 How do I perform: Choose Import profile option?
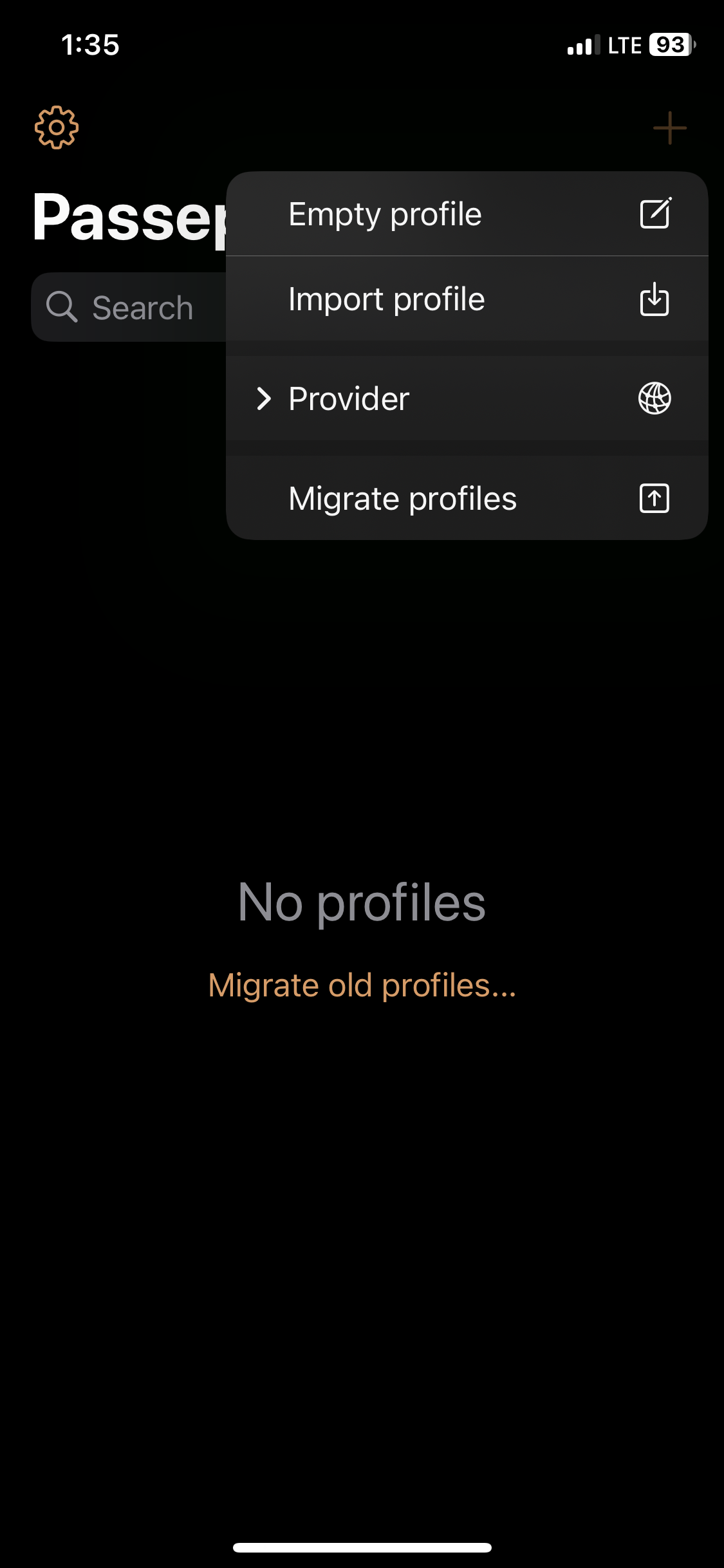click(467, 299)
